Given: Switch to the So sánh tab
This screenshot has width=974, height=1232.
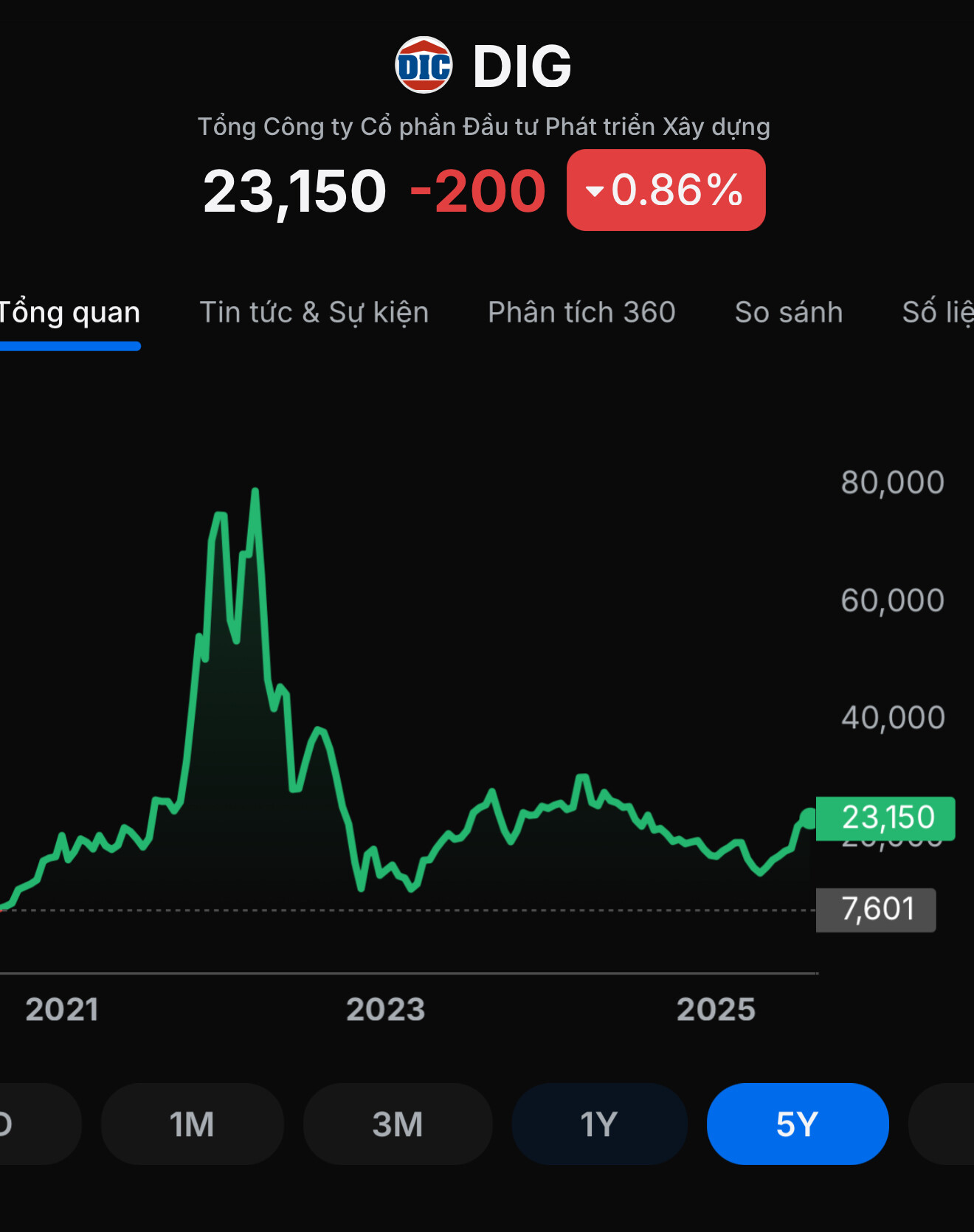Looking at the screenshot, I should click(x=788, y=313).
